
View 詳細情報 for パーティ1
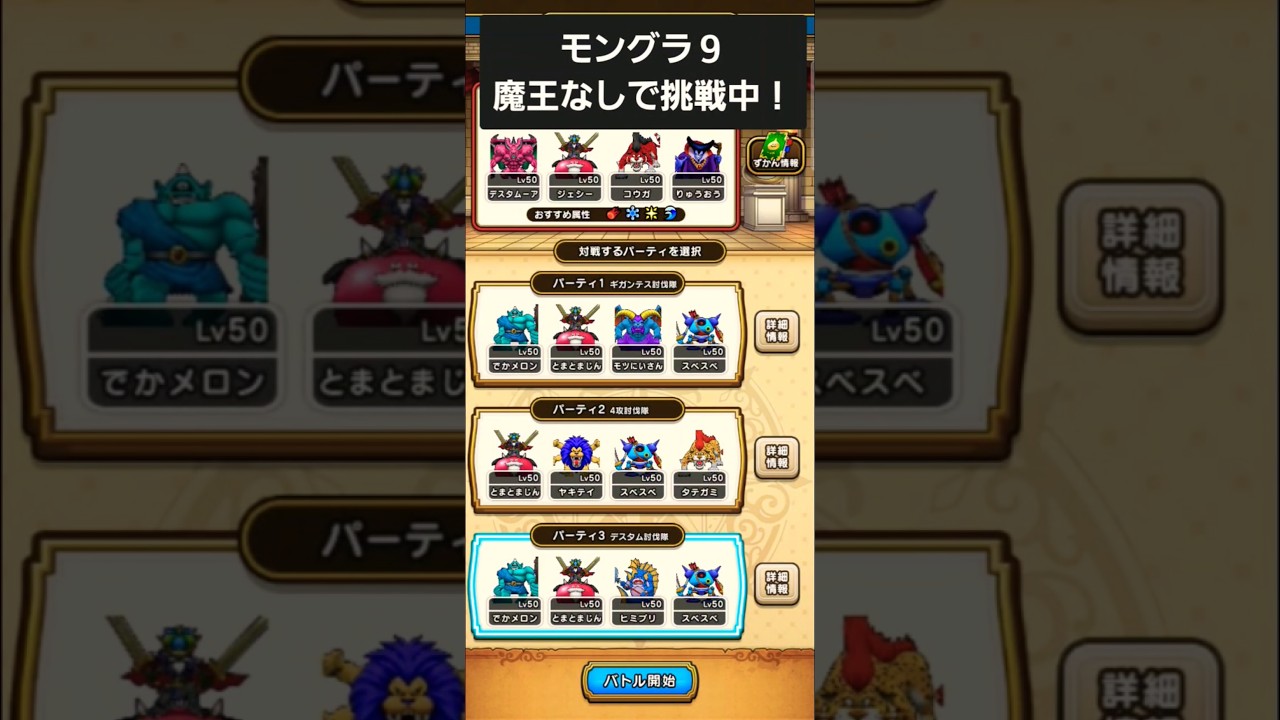[776, 331]
